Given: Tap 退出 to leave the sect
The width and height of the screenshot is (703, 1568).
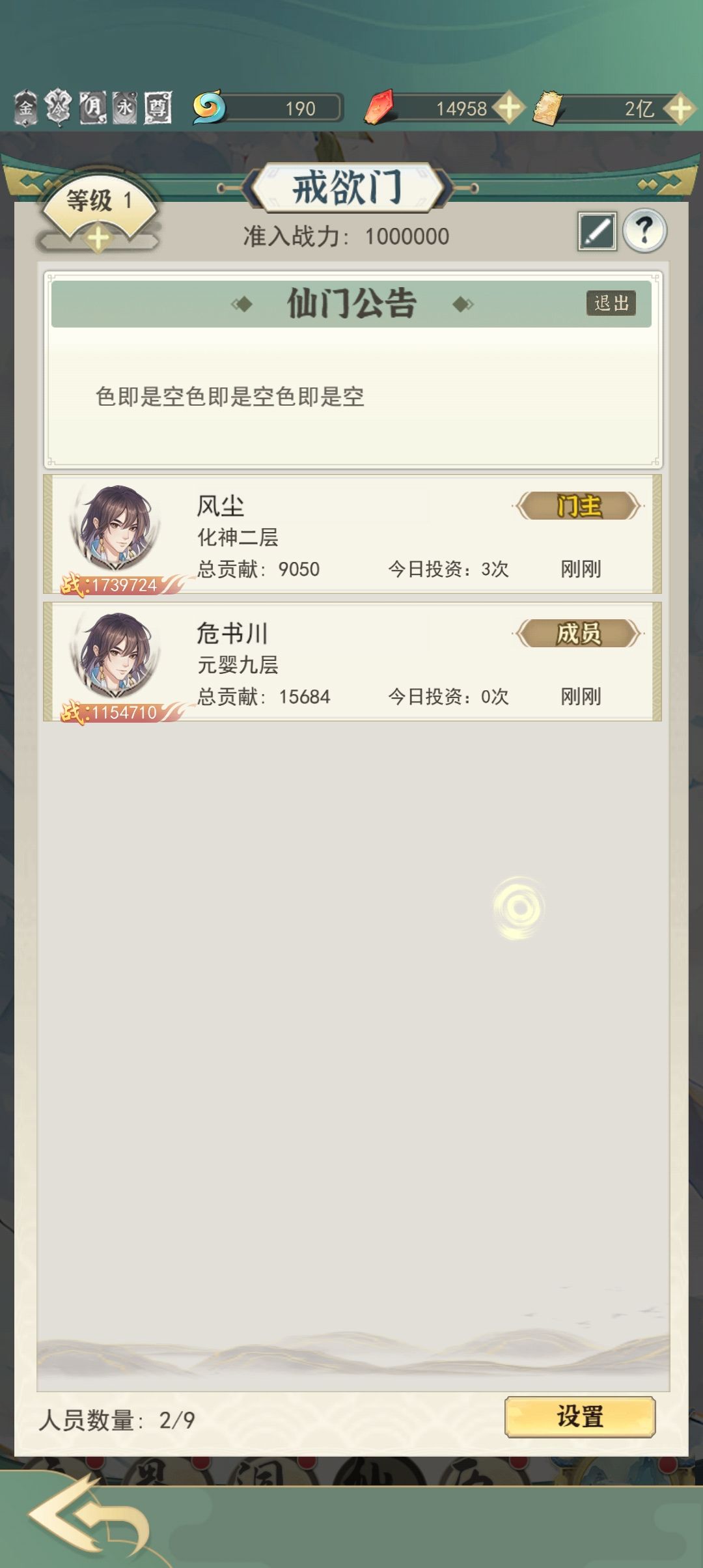Looking at the screenshot, I should [x=611, y=303].
